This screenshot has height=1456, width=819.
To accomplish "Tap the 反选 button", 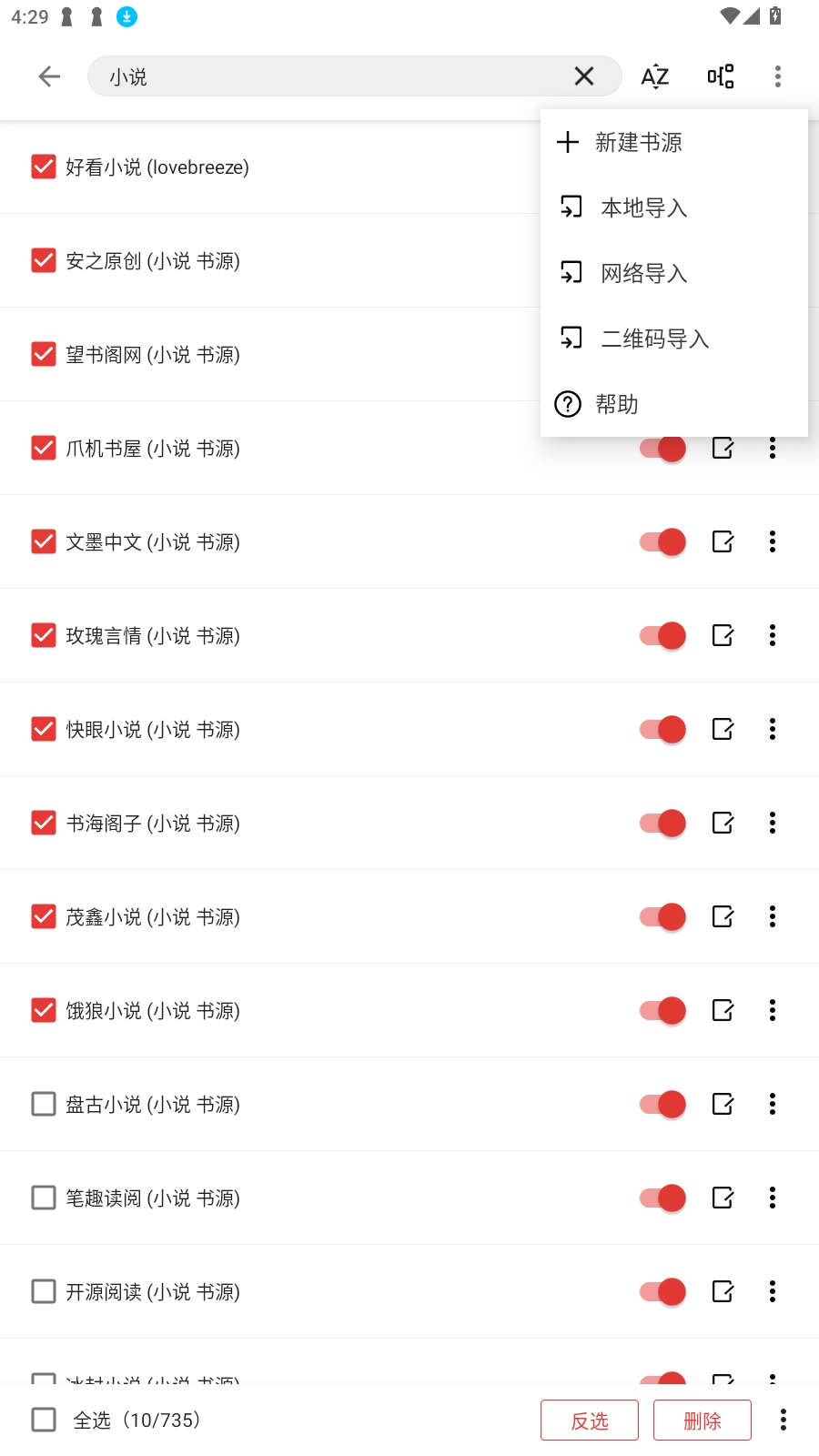I will pyautogui.click(x=590, y=1421).
